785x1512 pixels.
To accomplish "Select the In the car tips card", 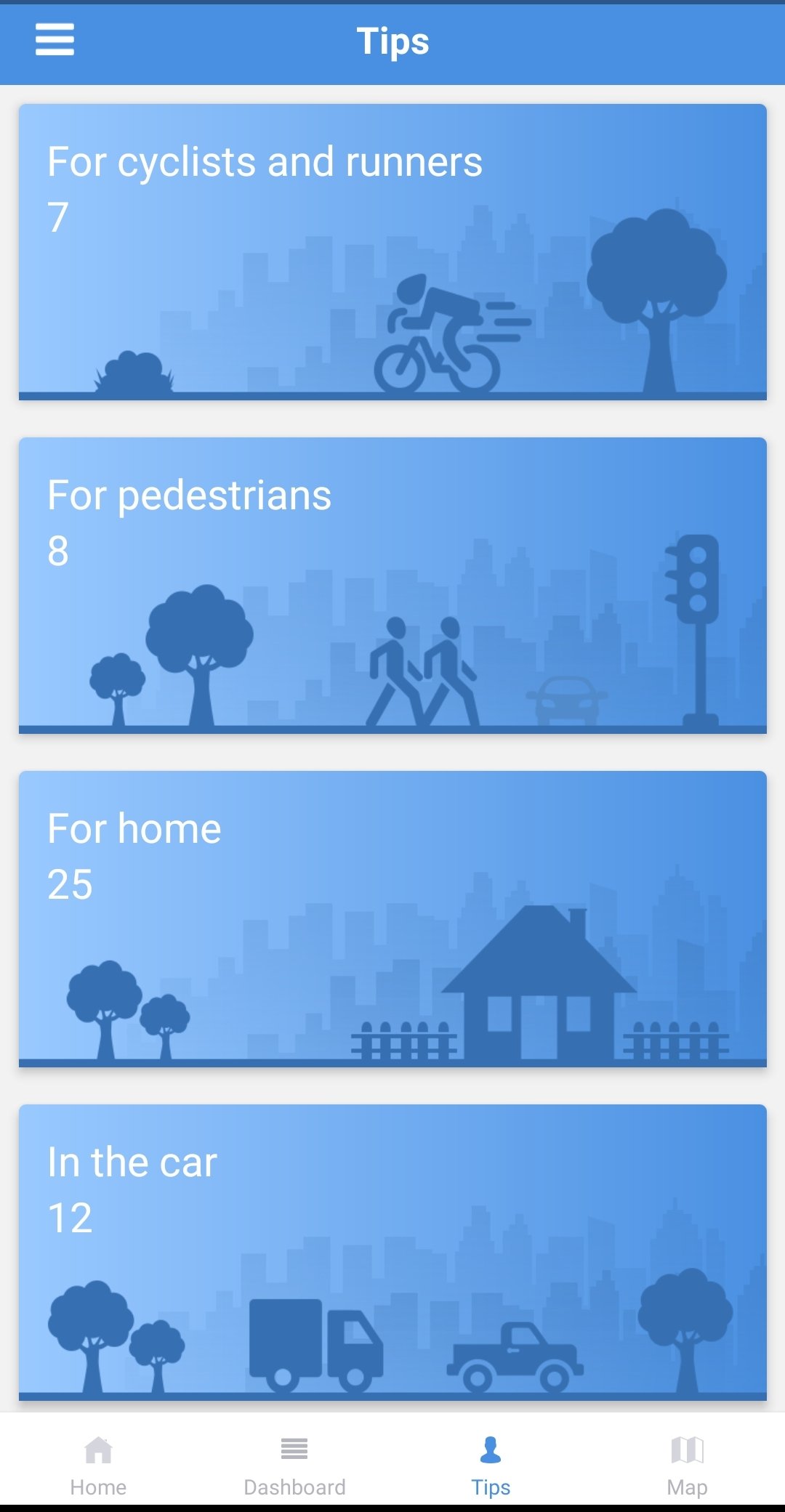I will pyautogui.click(x=392, y=1251).
